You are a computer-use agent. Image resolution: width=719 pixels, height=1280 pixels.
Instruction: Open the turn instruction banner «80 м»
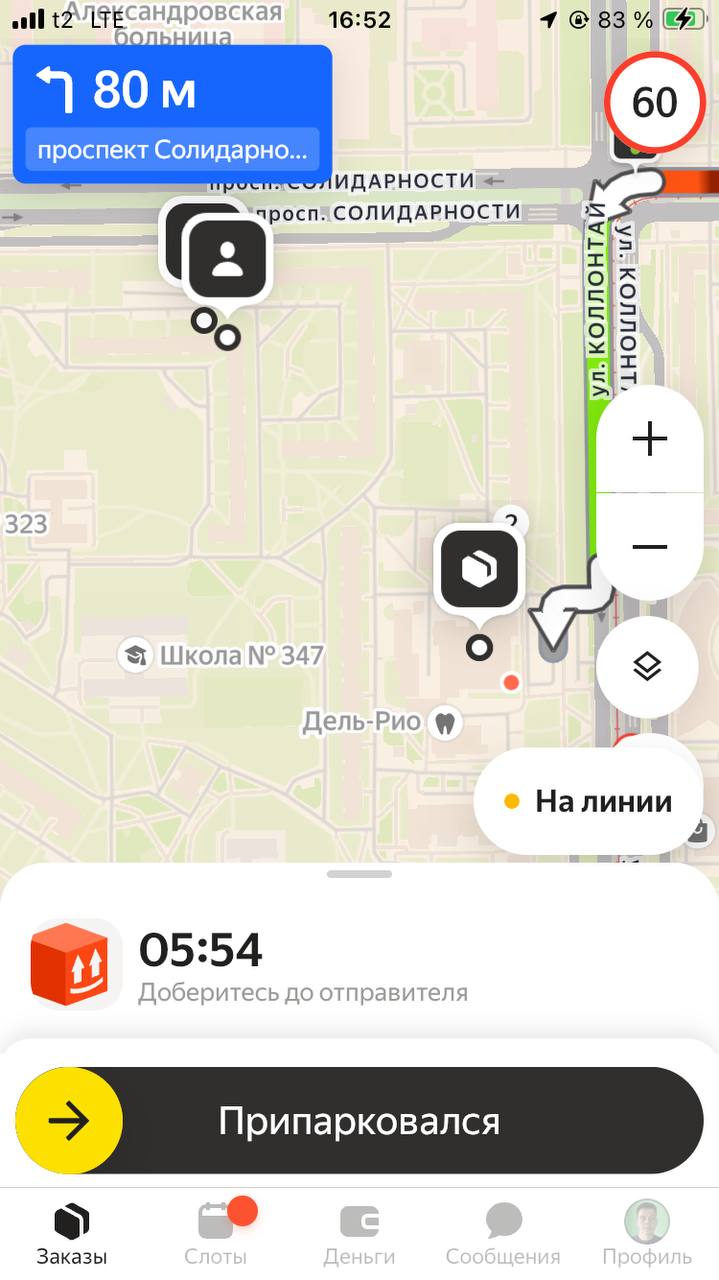tap(172, 113)
